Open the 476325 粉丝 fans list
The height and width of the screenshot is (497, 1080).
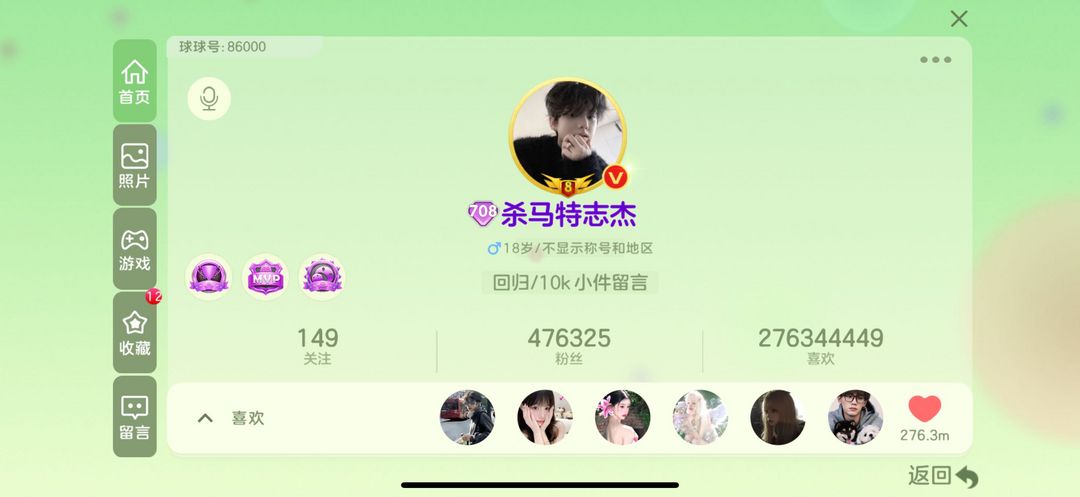click(569, 346)
